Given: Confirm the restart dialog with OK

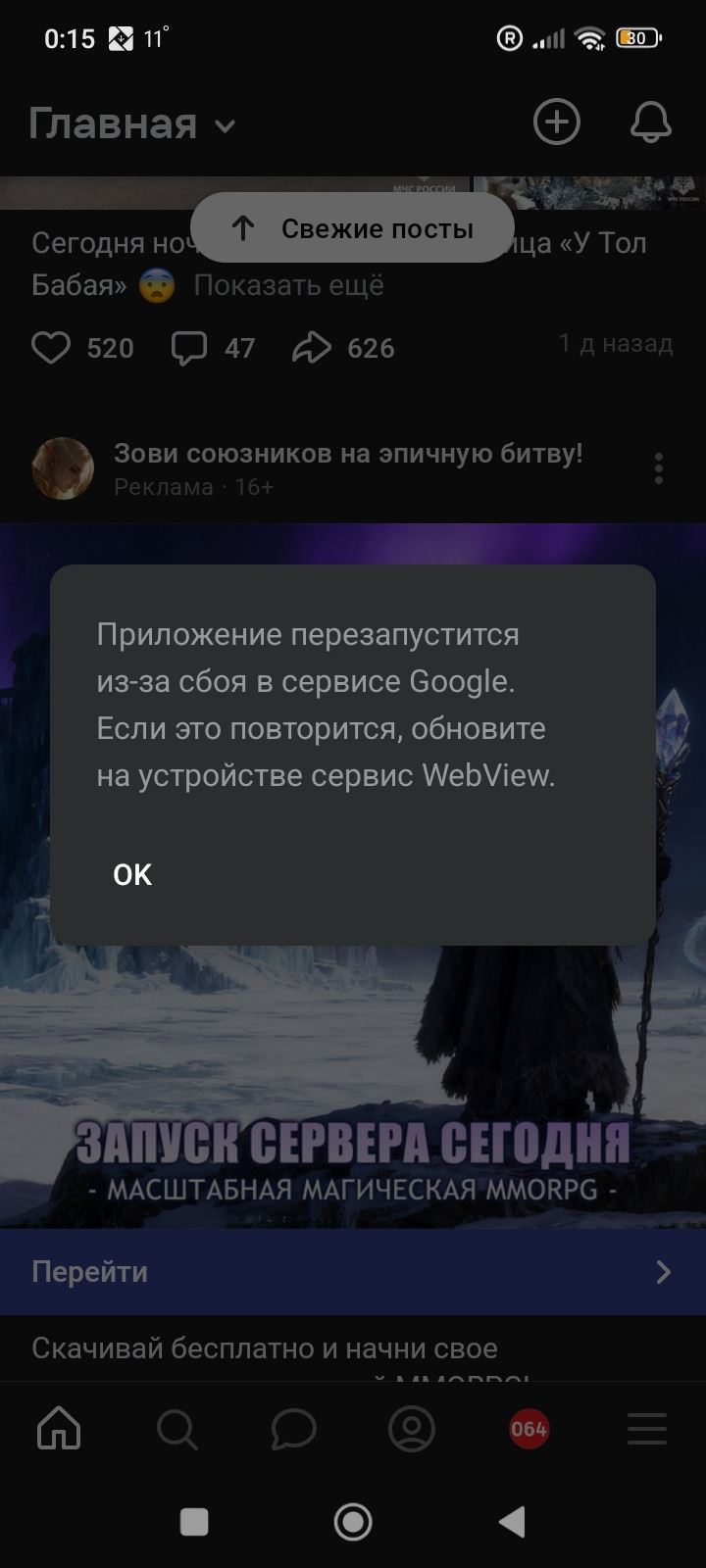Looking at the screenshot, I should click(x=132, y=874).
